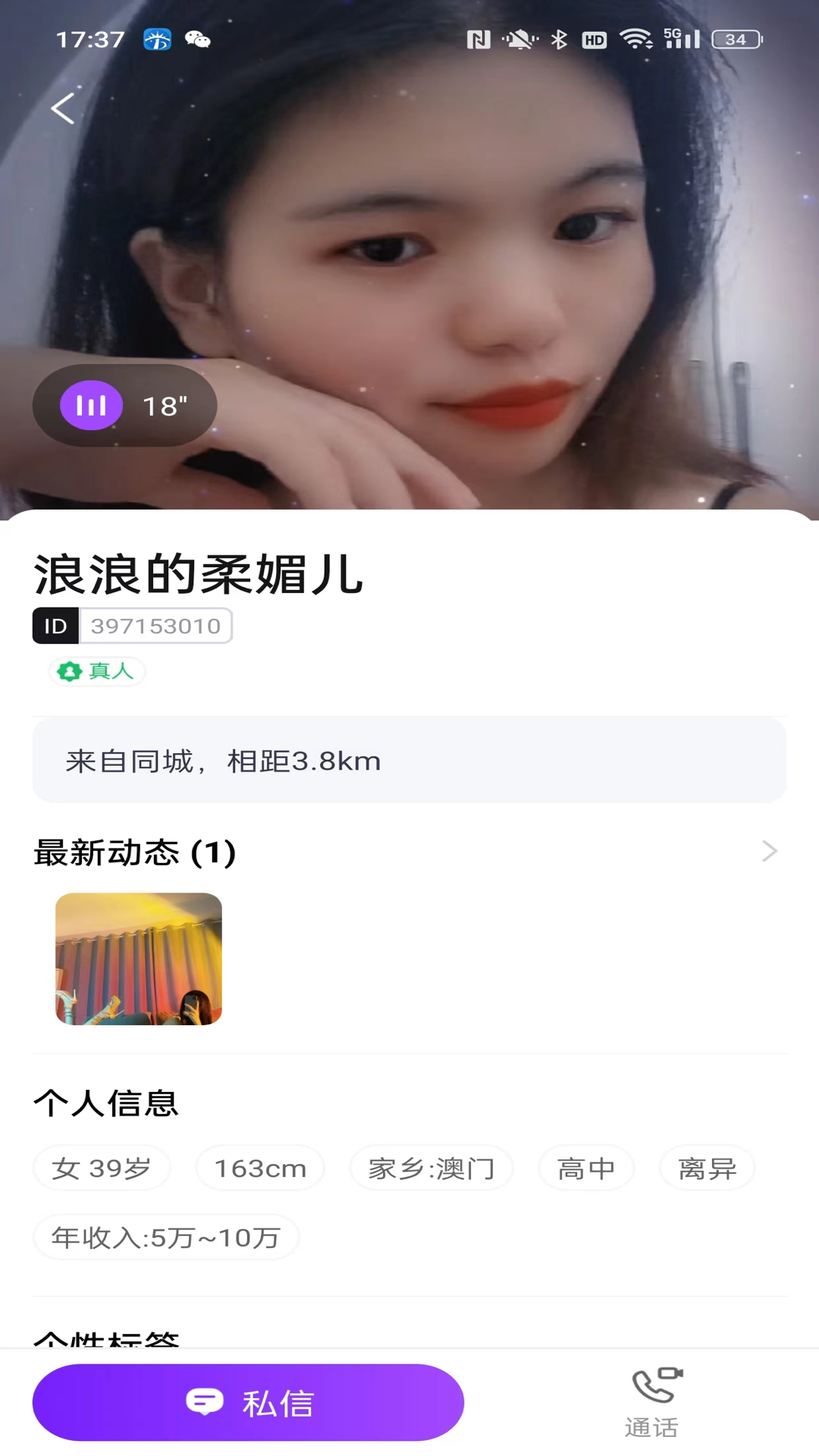Viewport: 819px width, 1456px height.
Task: Switch to the 最新动态 section
Action: pyautogui.click(x=134, y=852)
